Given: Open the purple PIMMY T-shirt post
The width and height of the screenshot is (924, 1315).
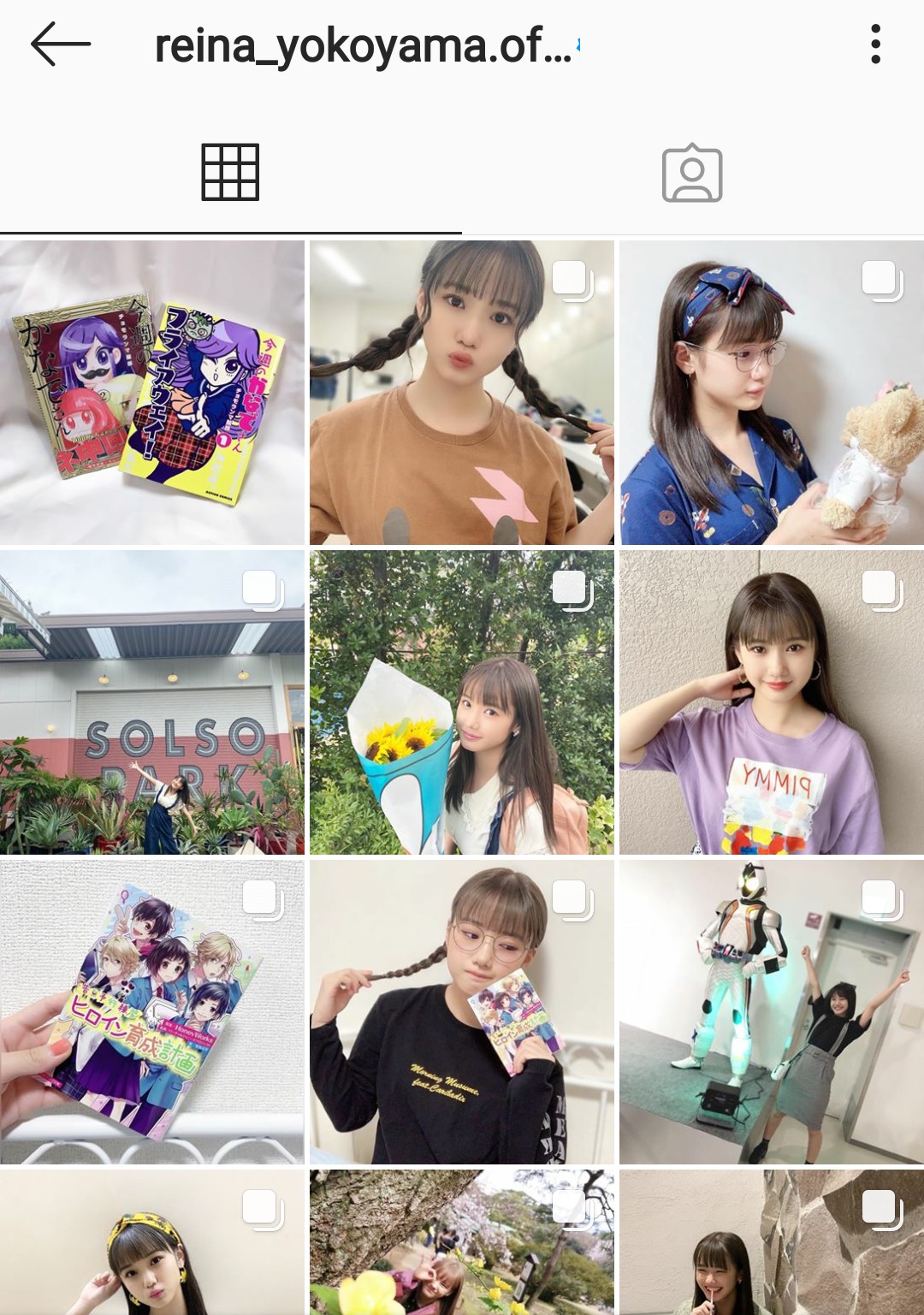Looking at the screenshot, I should tap(772, 702).
